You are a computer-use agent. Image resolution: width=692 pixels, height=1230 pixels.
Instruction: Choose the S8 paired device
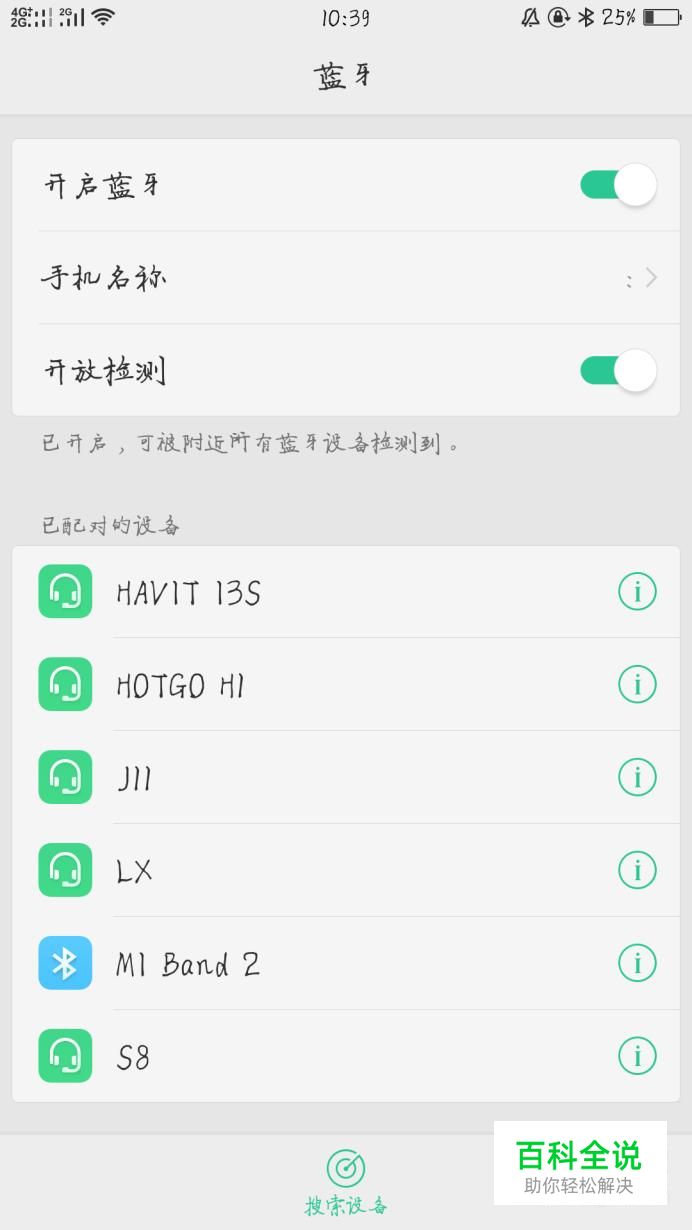coord(346,1056)
